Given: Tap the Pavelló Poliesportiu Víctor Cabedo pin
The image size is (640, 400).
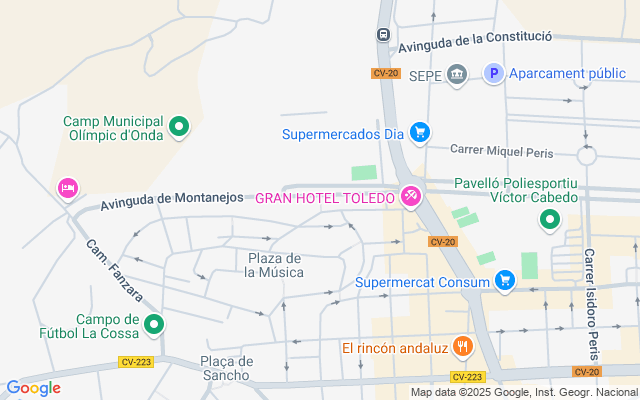Looking at the screenshot, I should [550, 223].
